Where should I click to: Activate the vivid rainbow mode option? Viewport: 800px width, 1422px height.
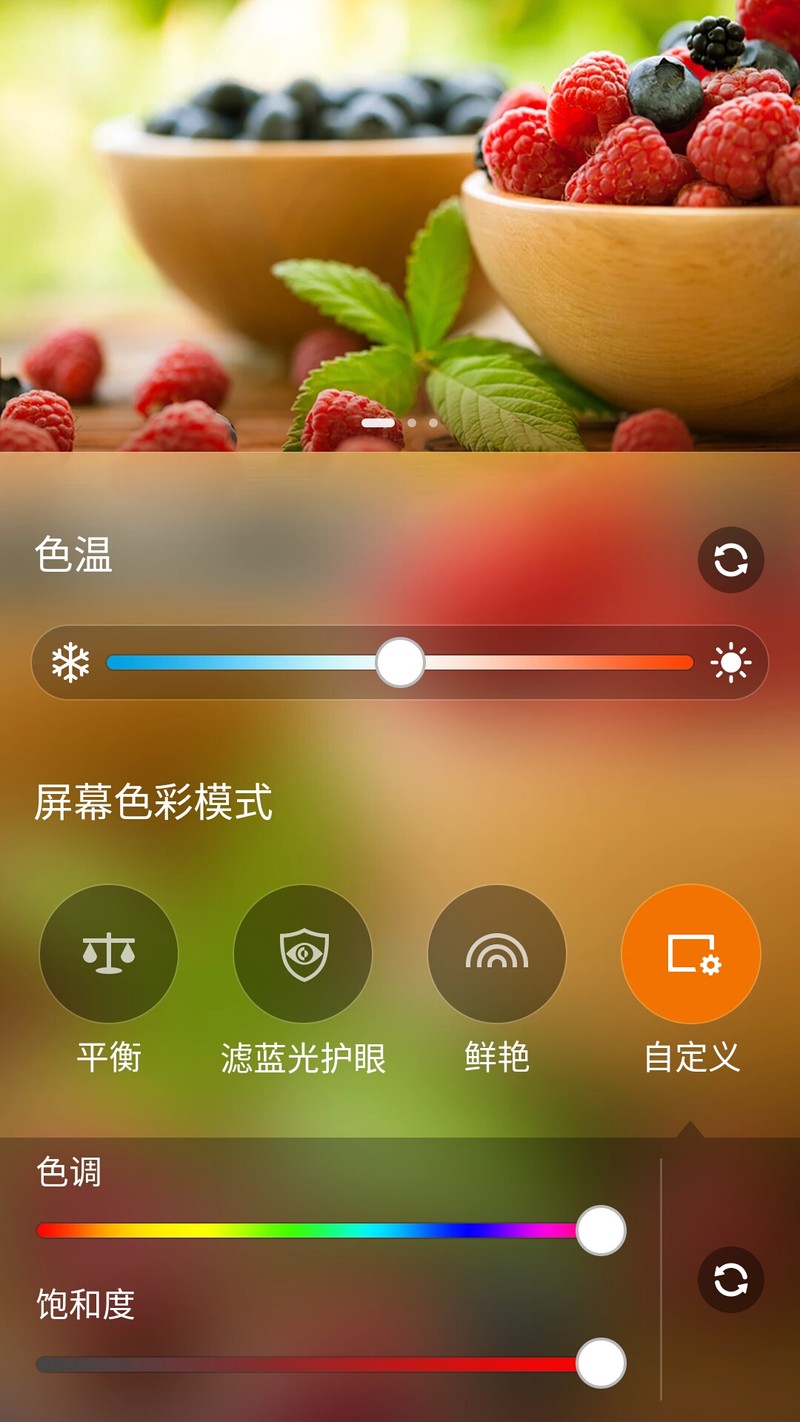497,953
